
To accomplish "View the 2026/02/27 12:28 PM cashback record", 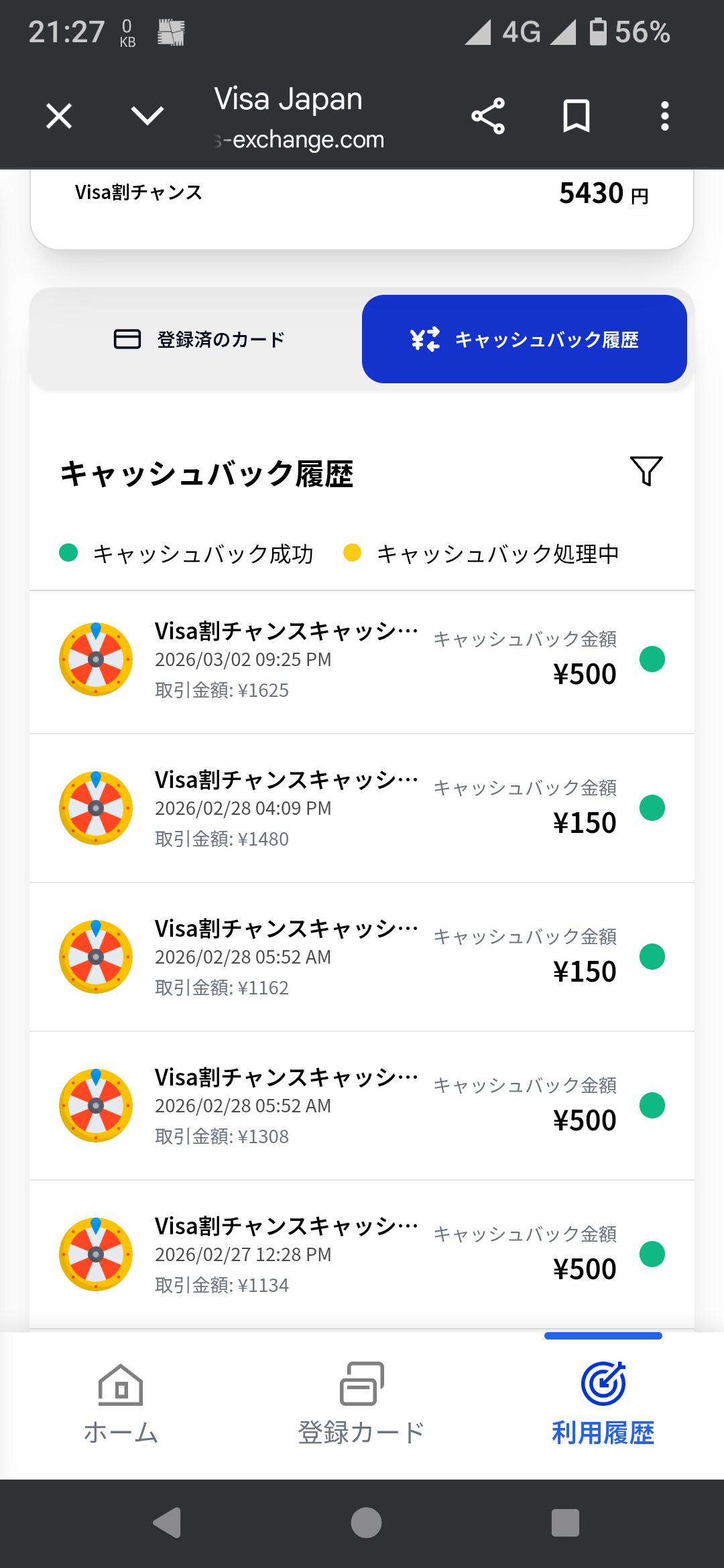I will [x=362, y=1255].
